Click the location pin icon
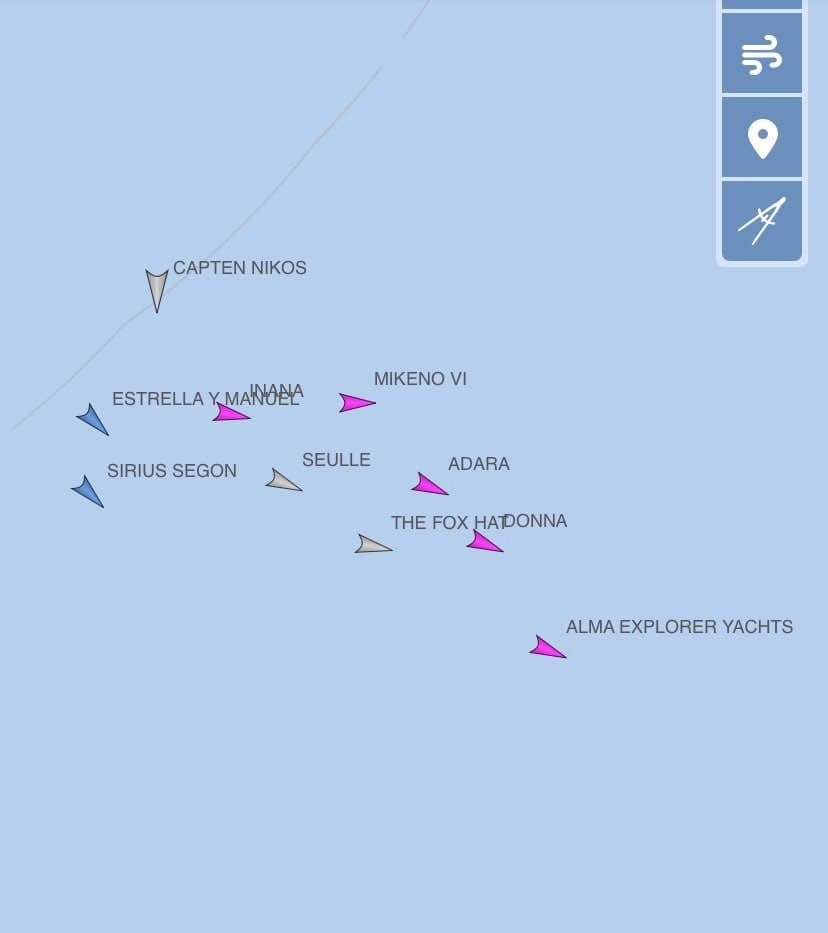828x933 pixels. [761, 137]
